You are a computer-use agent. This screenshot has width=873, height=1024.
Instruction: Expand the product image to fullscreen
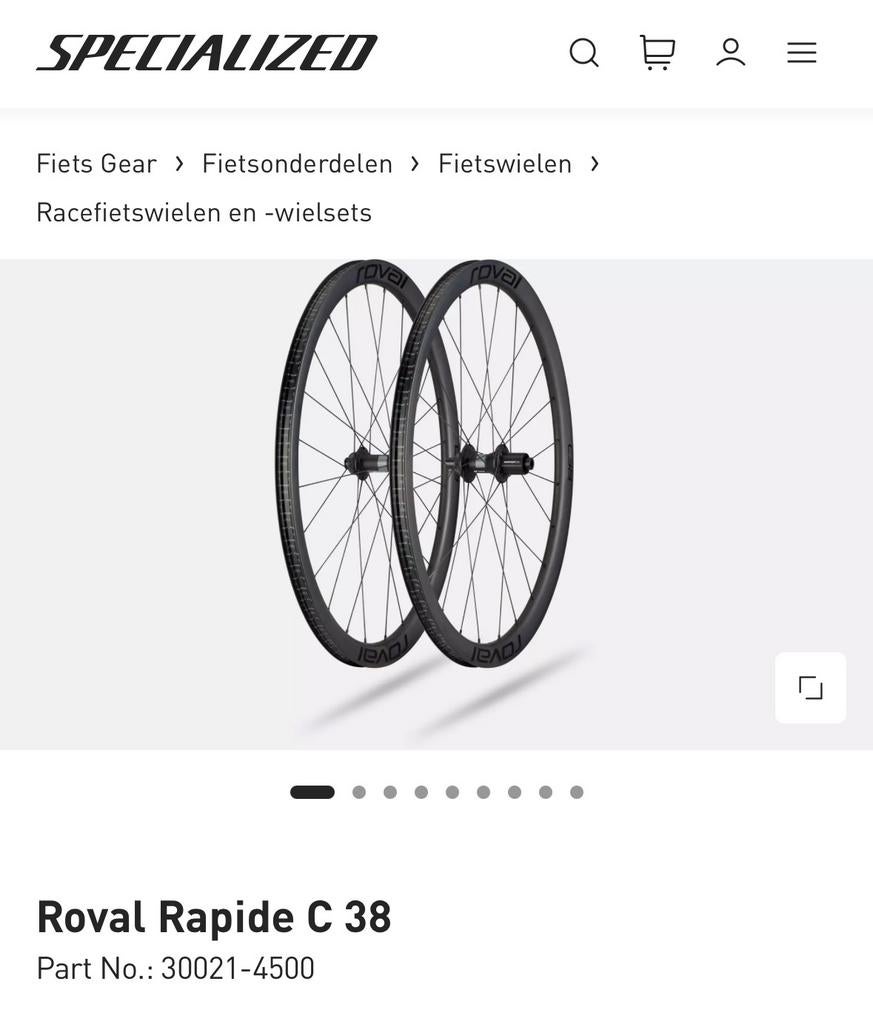(810, 686)
